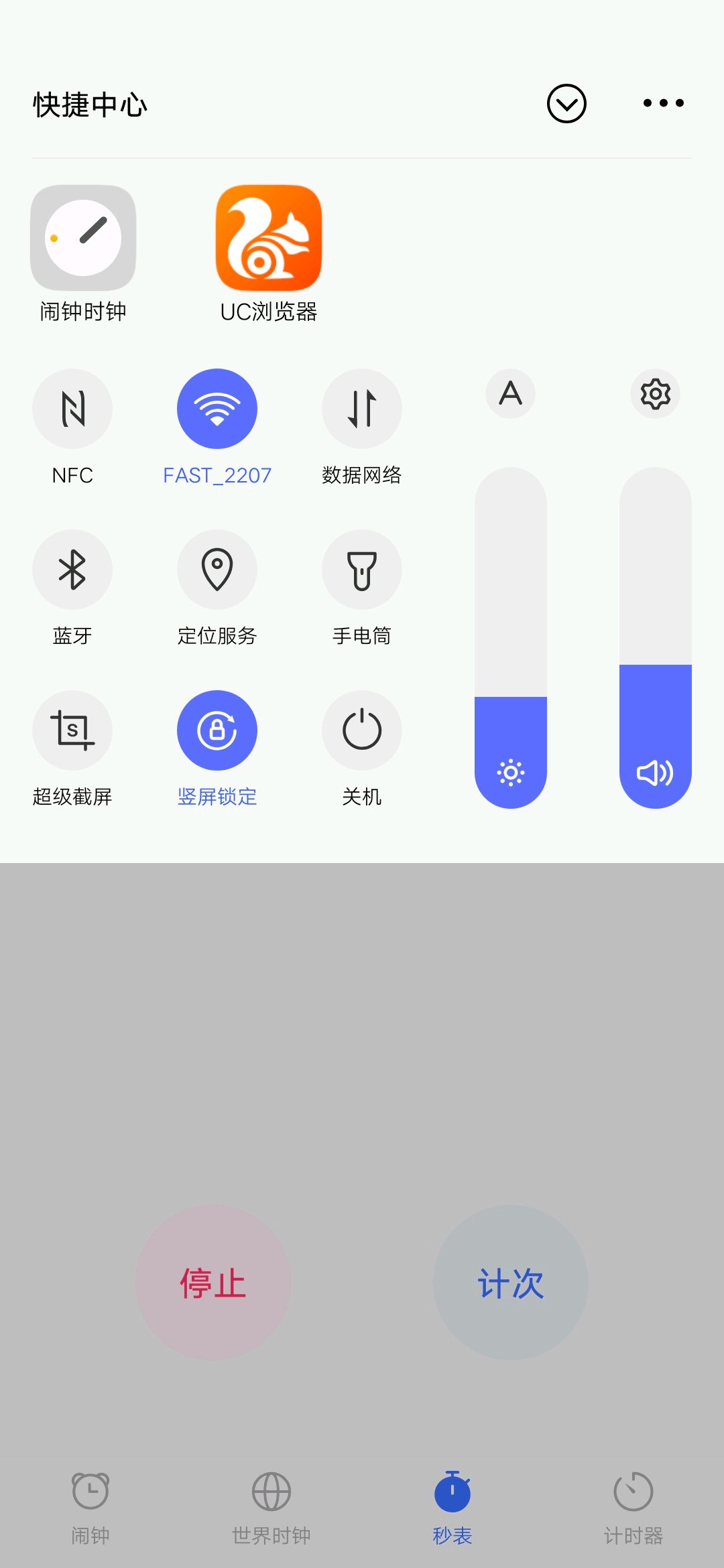724x1568 pixels.
Task: Turn on NFC
Action: (x=72, y=409)
